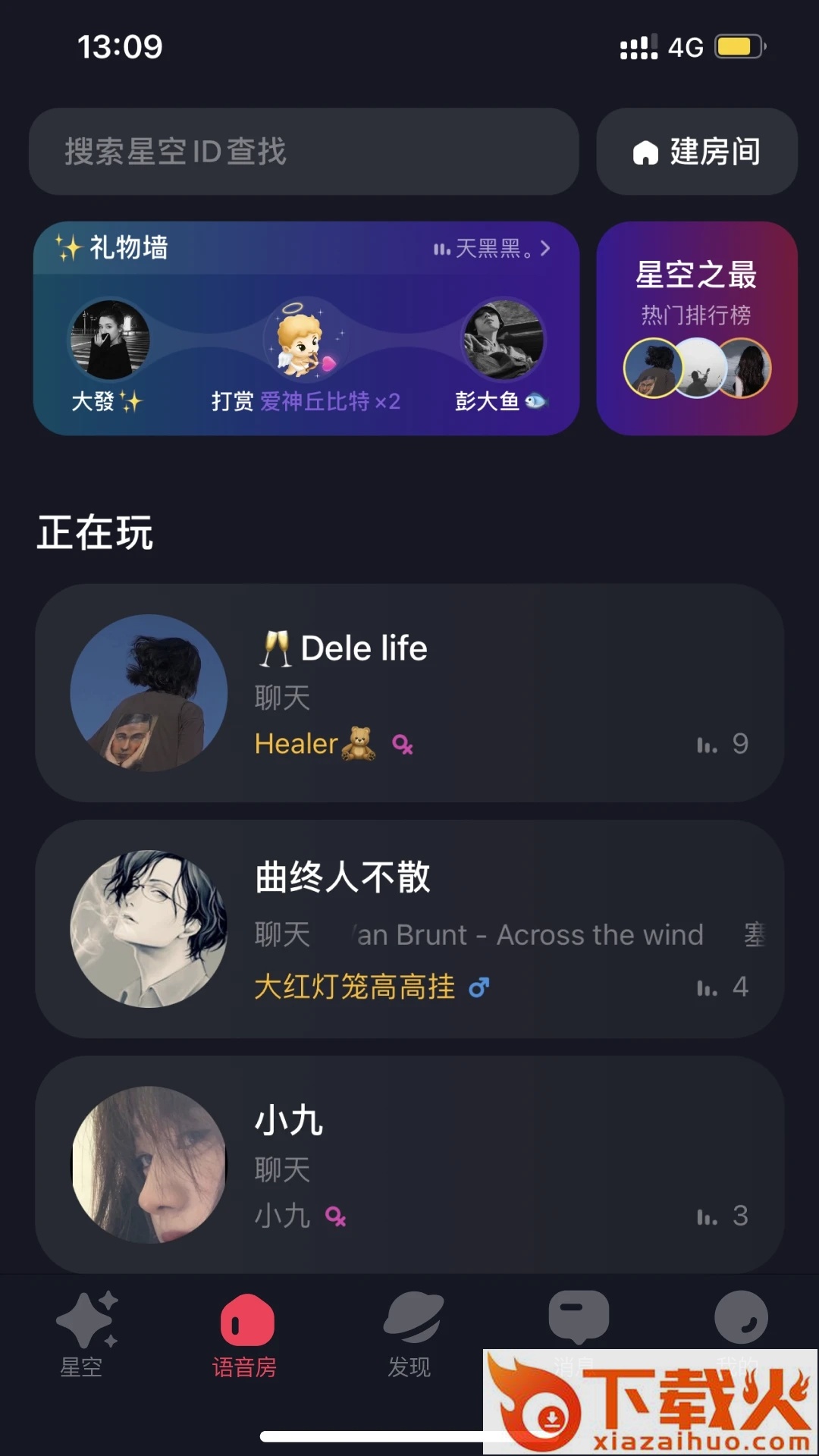This screenshot has height=1456, width=819.
Task: Tap the male gender icon beside 大红灯笼高高挂
Action: click(478, 986)
